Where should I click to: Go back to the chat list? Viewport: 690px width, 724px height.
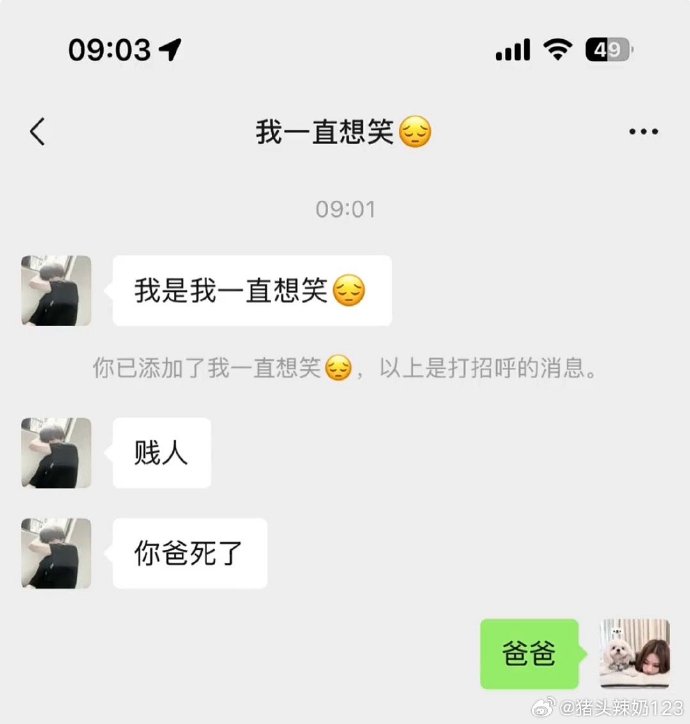click(38, 132)
